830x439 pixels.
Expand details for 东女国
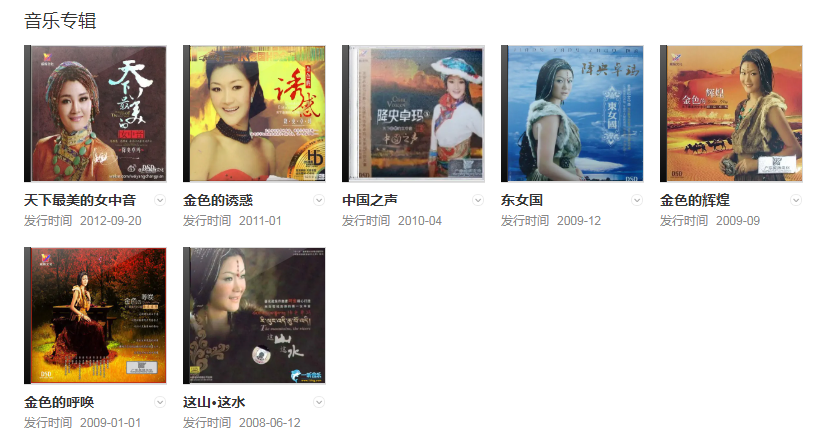pyautogui.click(x=637, y=200)
